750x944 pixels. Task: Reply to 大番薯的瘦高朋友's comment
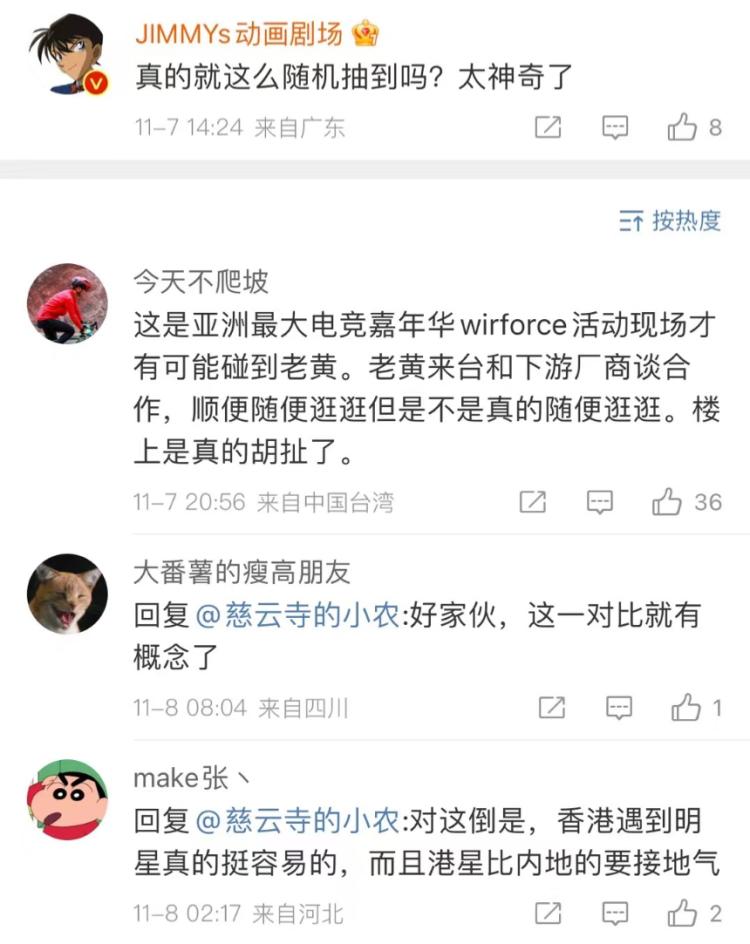tap(619, 708)
